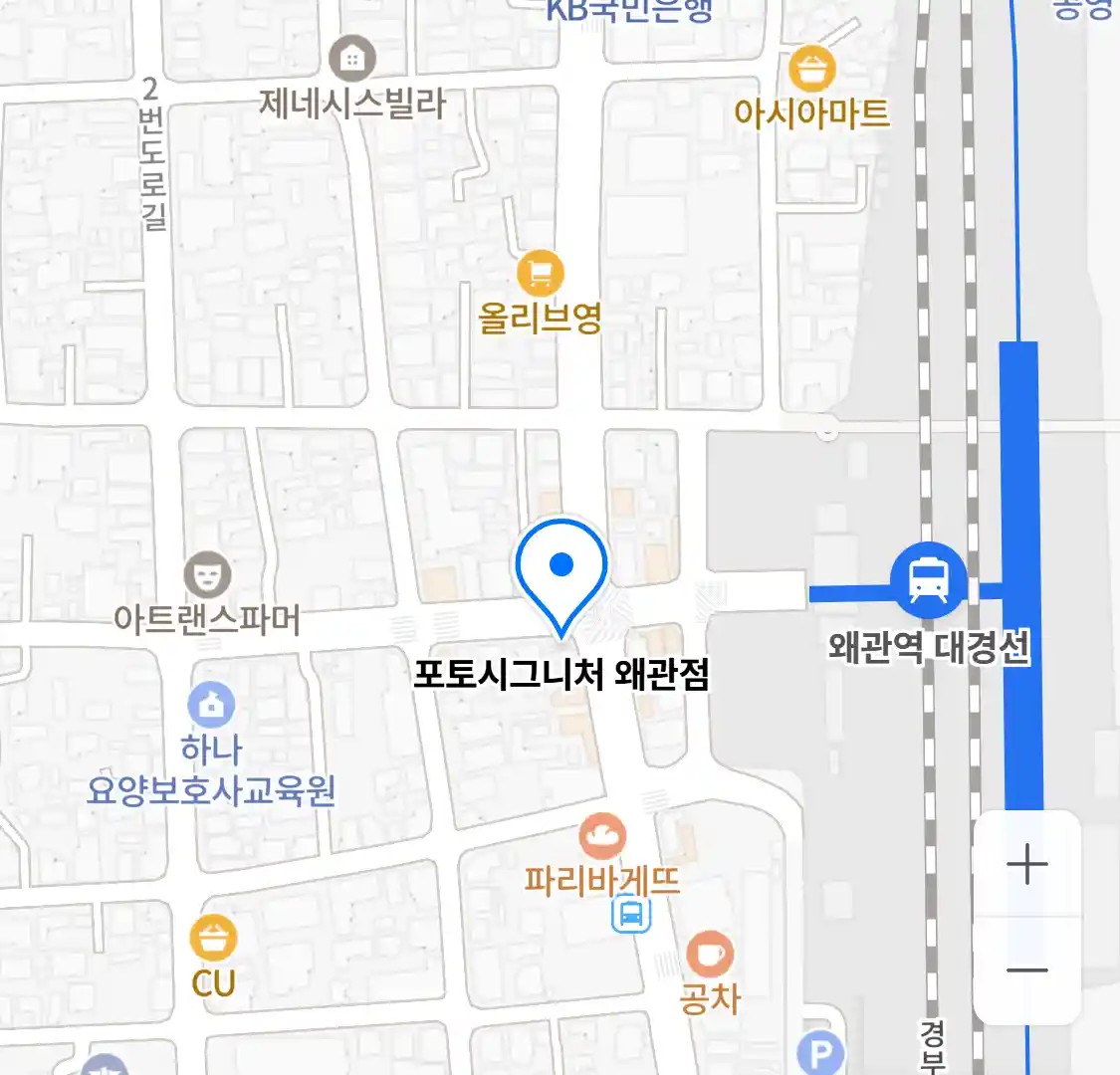Screen dimensions: 1120x1075
Task: Tap the CU convenience store marker
Action: [x=213, y=939]
